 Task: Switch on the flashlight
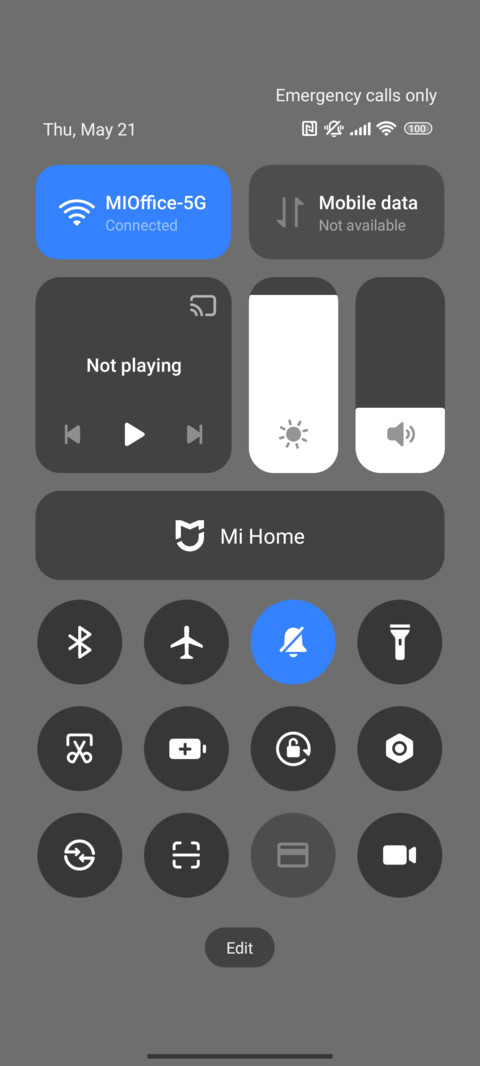400,642
